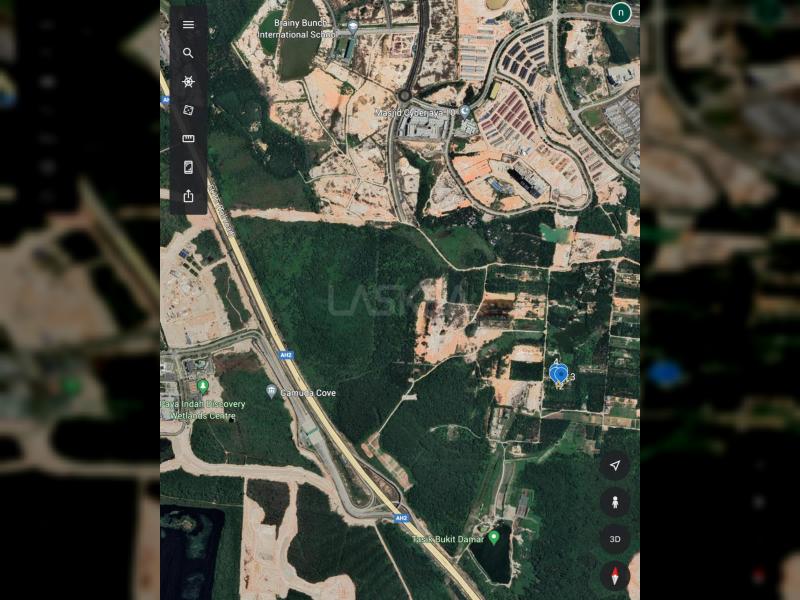This screenshot has width=800, height=600.
Task: Launch Voyager with the ship wheel icon
Action: point(188,82)
